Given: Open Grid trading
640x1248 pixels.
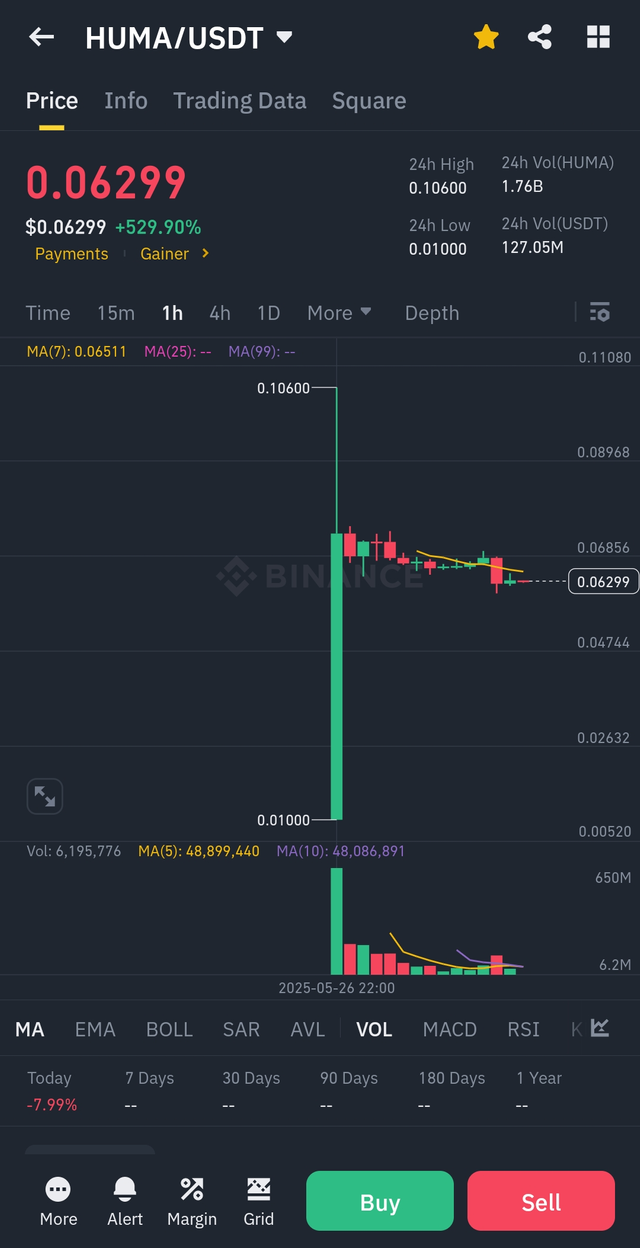Looking at the screenshot, I should 259,1201.
